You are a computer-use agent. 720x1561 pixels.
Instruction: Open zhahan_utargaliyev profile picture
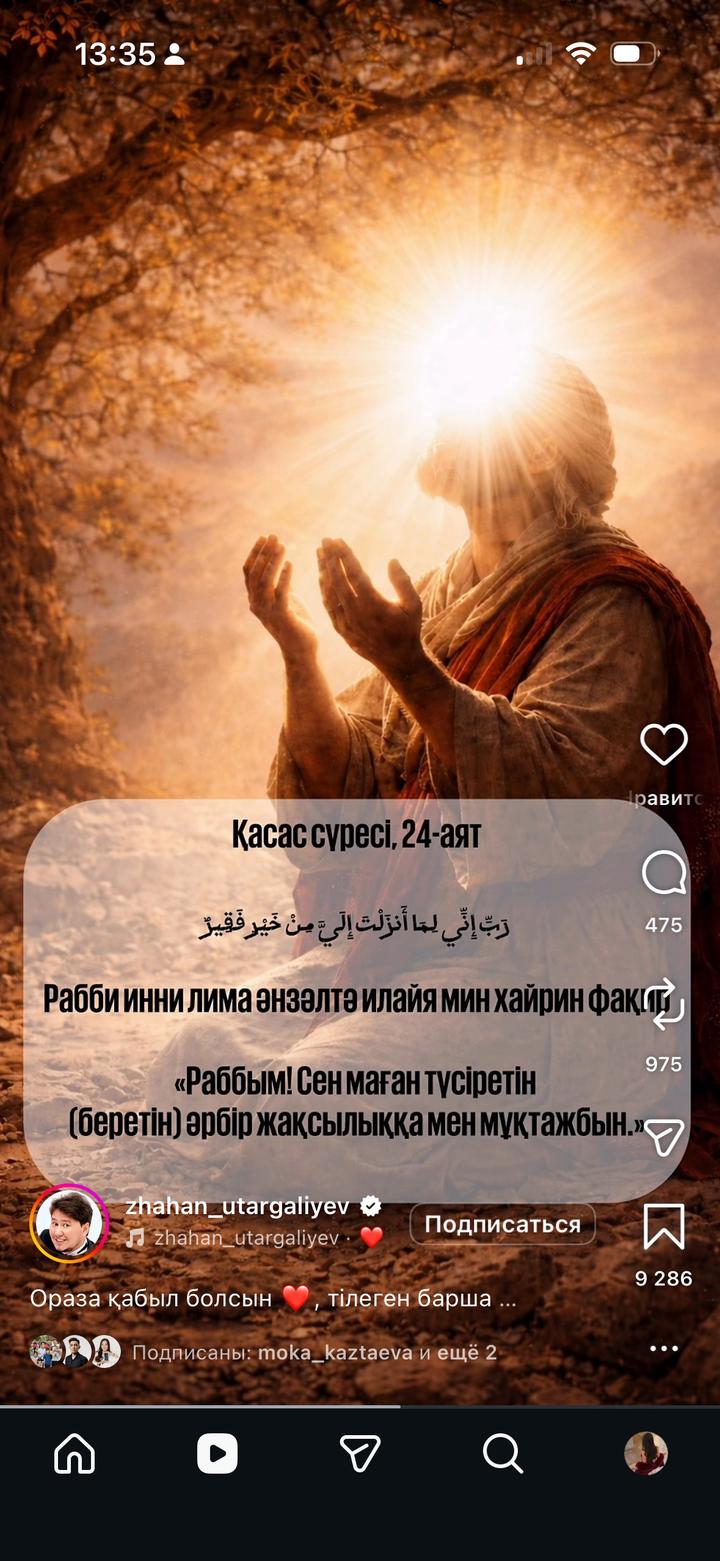(69, 1223)
